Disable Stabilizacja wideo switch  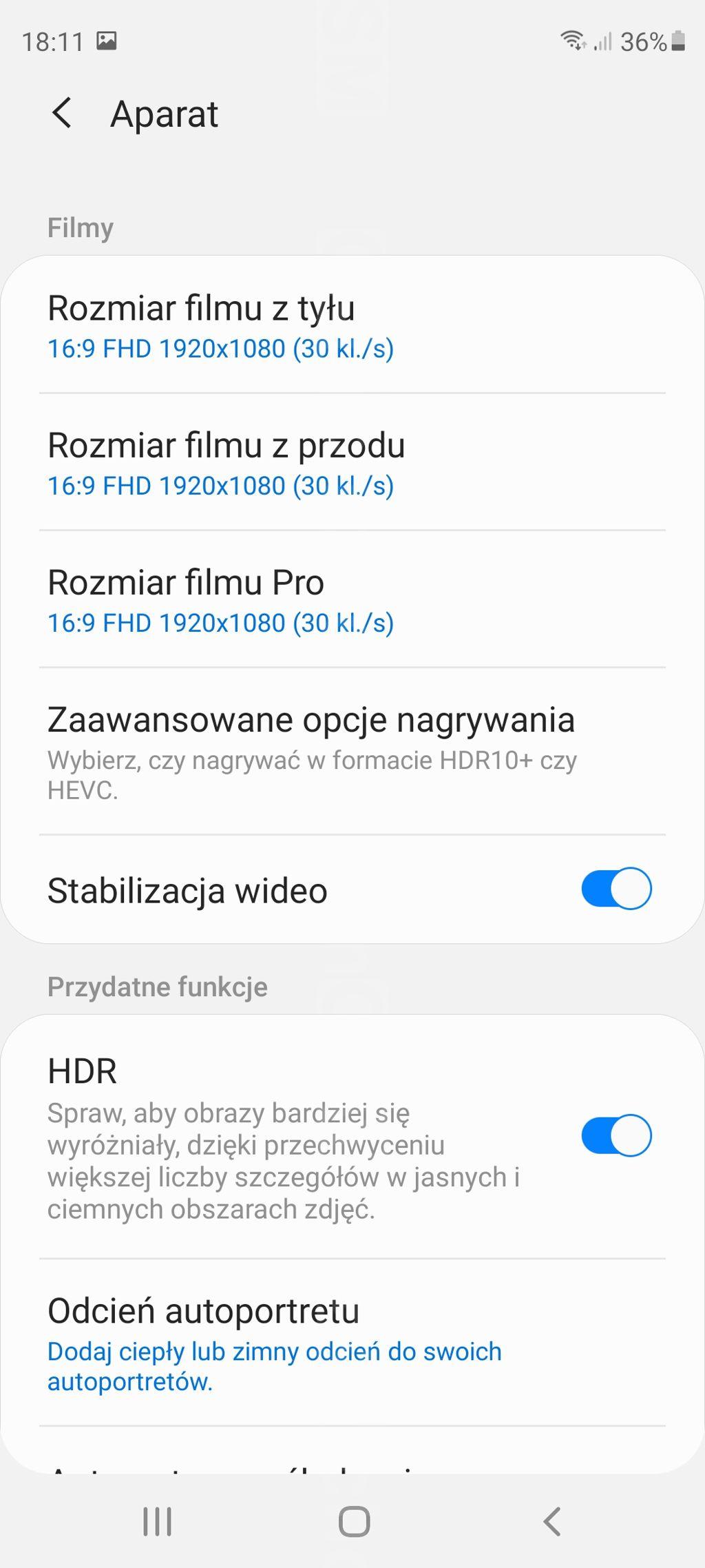(x=616, y=889)
